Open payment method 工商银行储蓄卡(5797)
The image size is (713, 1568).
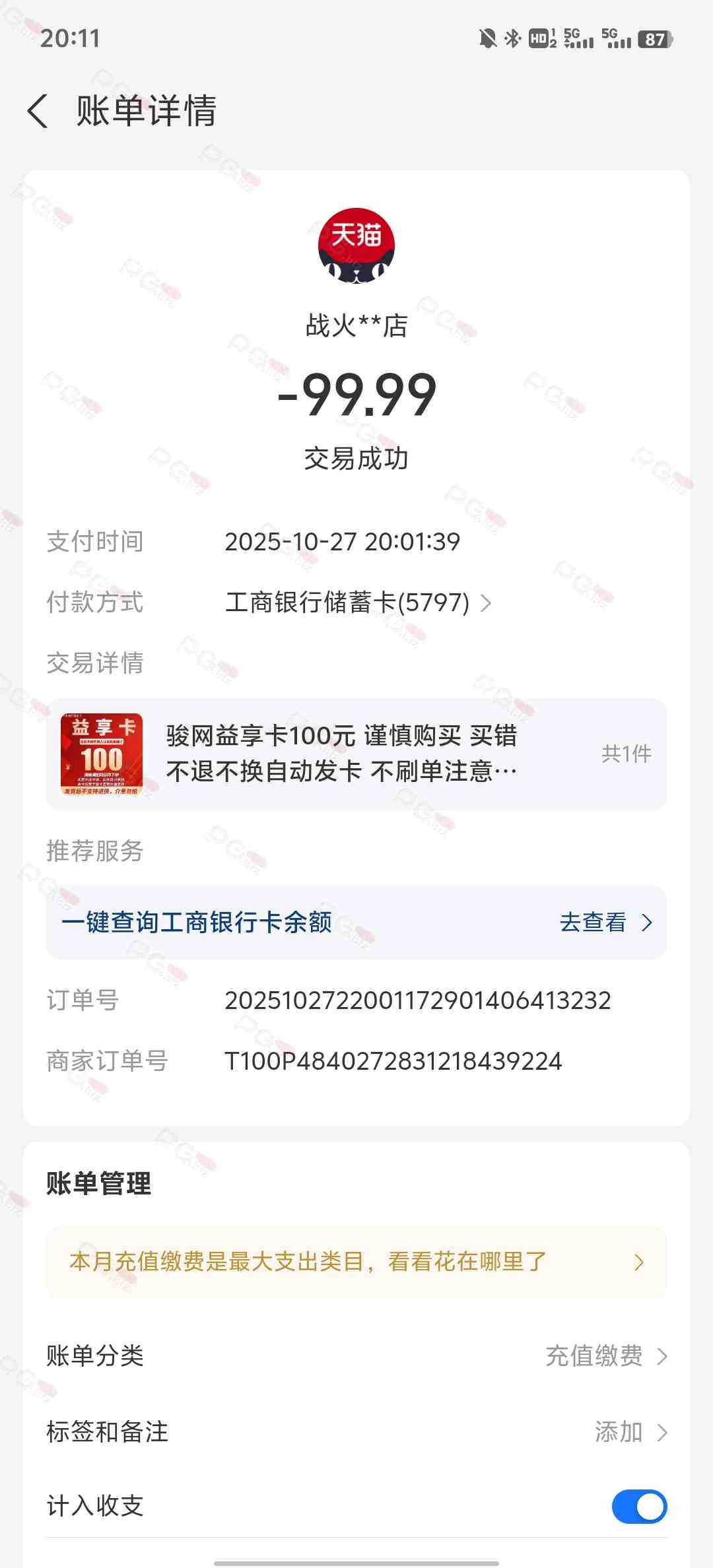358,603
